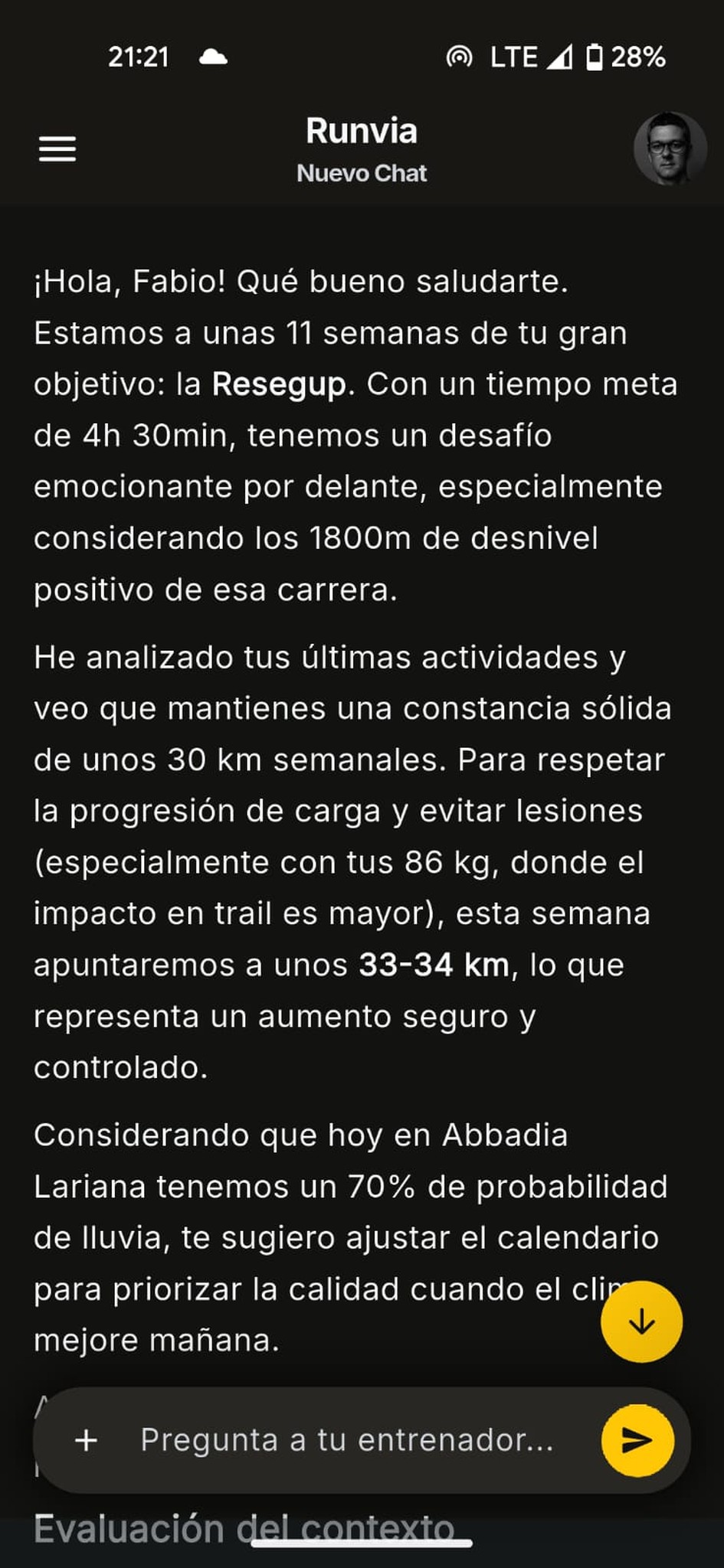The width and height of the screenshot is (724, 1568).
Task: Open the hamburger drawer menu
Action: pos(57,149)
